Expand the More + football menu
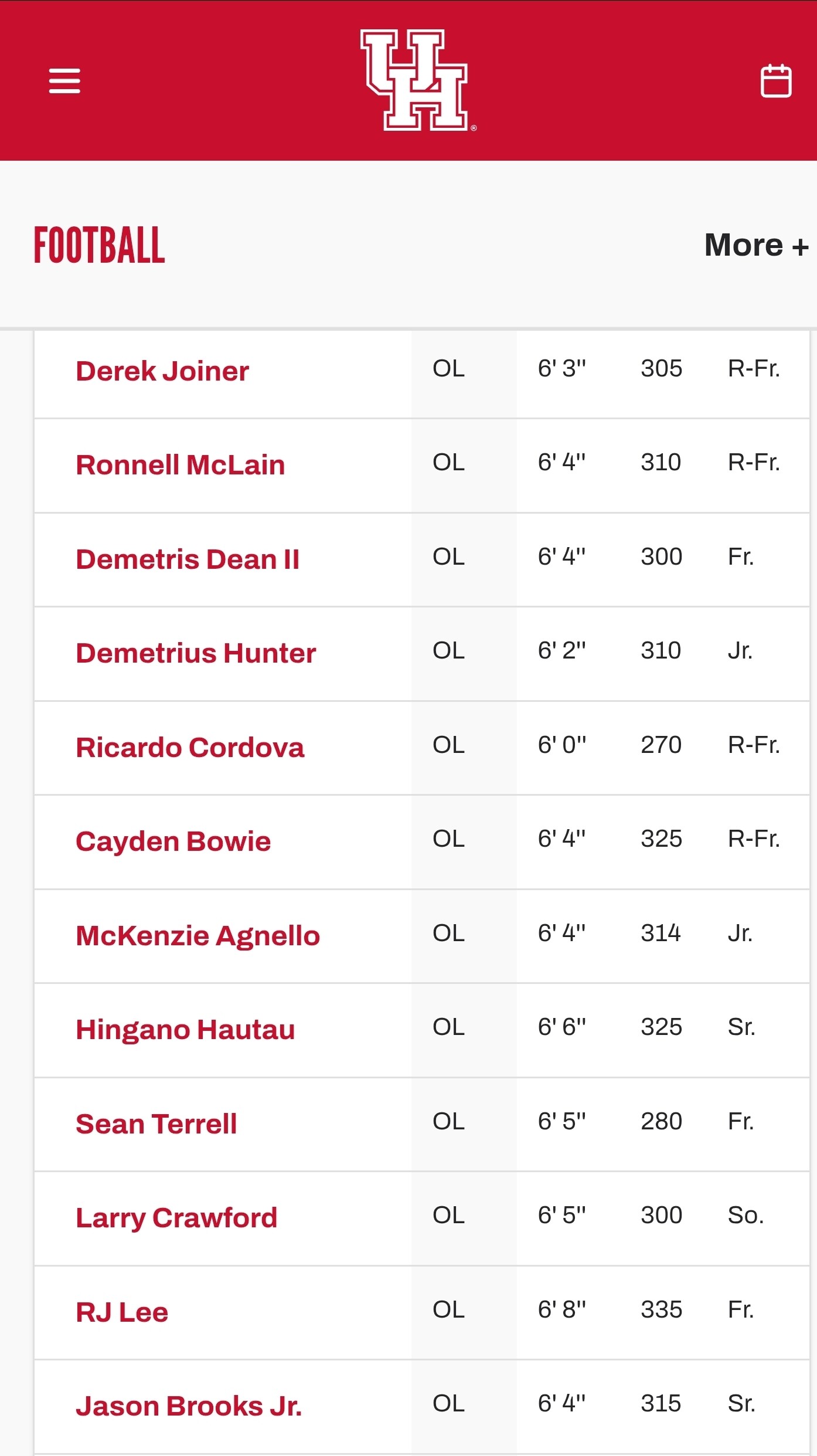 tap(755, 245)
